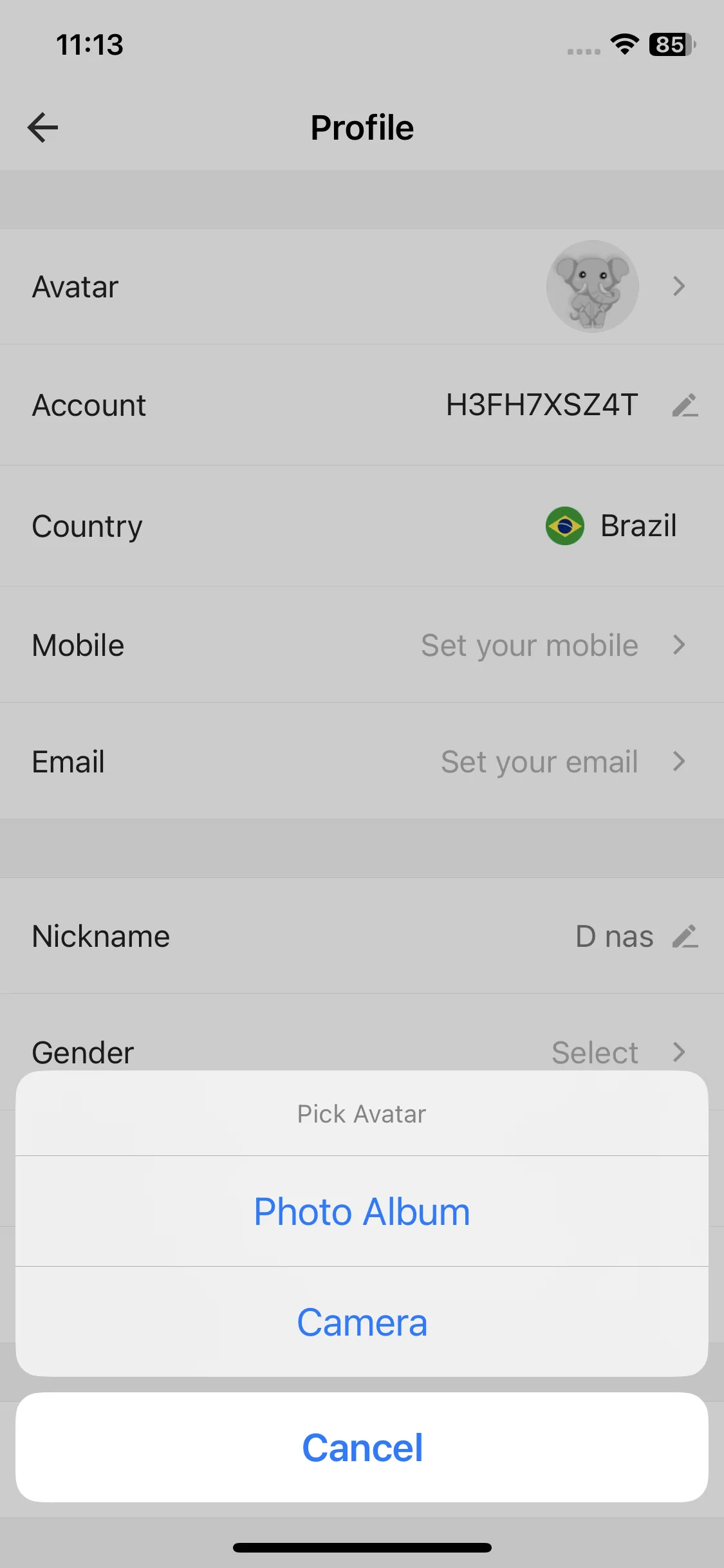Cancel the Pick Avatar sheet
Image resolution: width=724 pixels, height=1568 pixels.
point(362,1448)
